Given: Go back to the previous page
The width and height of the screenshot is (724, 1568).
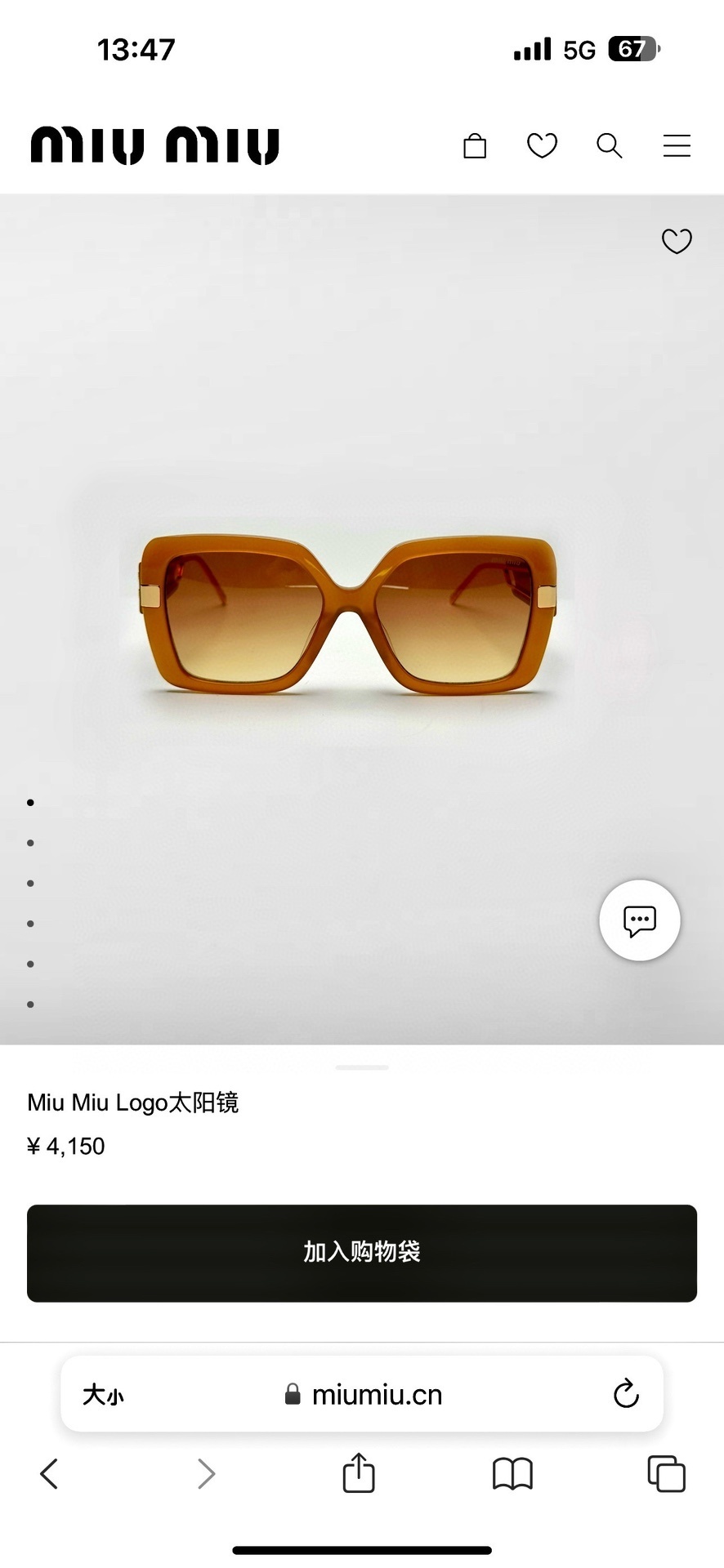Looking at the screenshot, I should pyautogui.click(x=49, y=1474).
